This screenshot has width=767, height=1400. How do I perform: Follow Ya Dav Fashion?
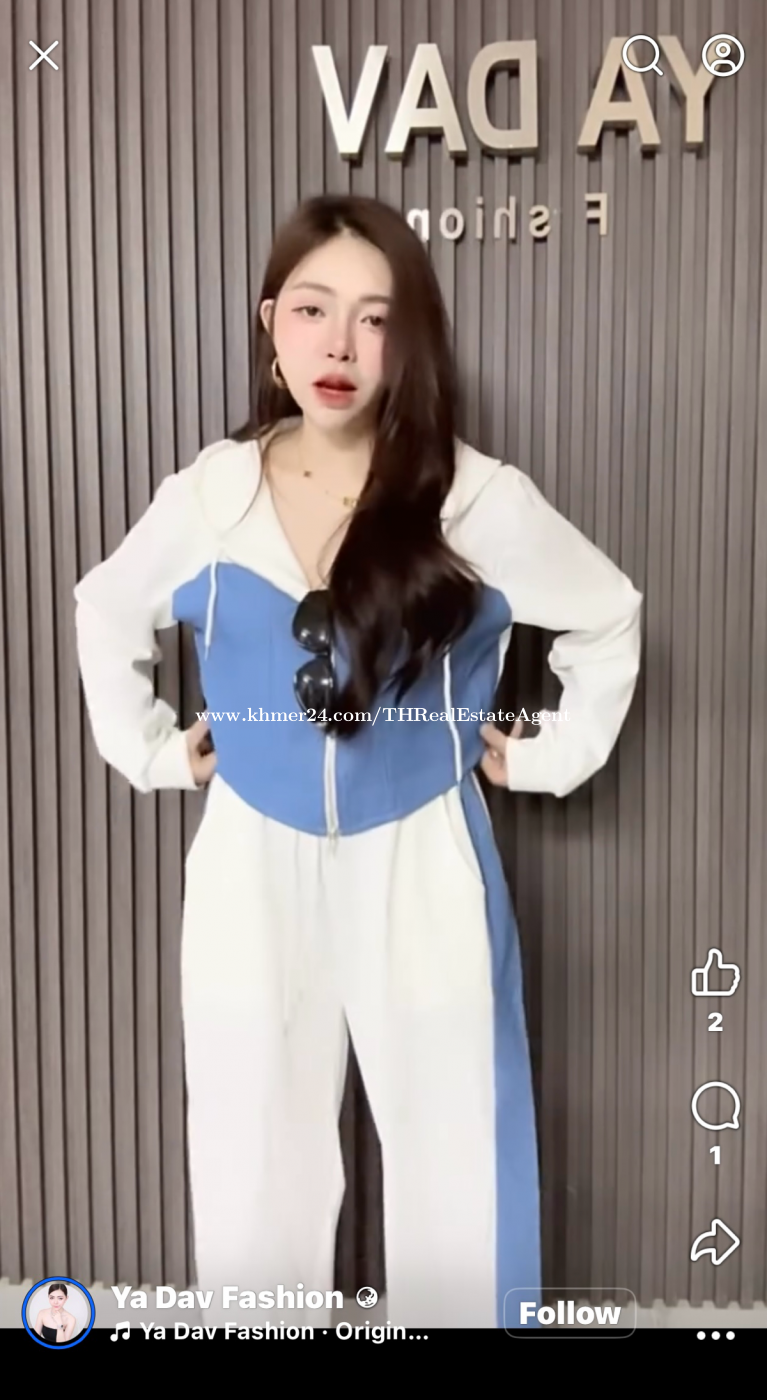pos(569,1312)
